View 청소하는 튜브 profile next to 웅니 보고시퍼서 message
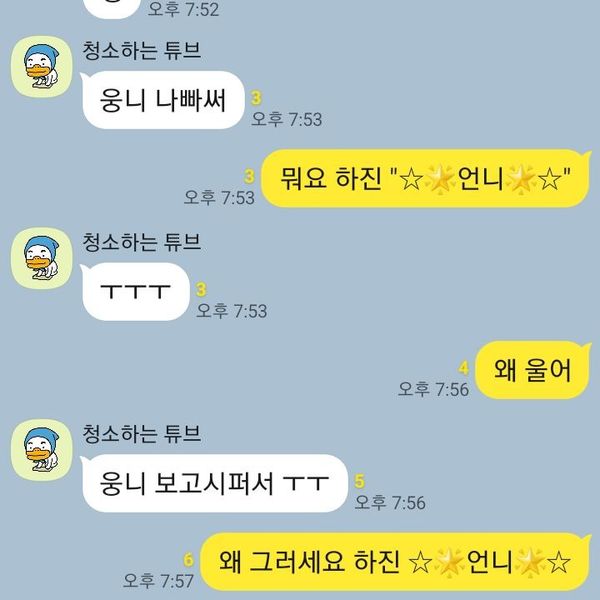 pyautogui.click(x=40, y=450)
